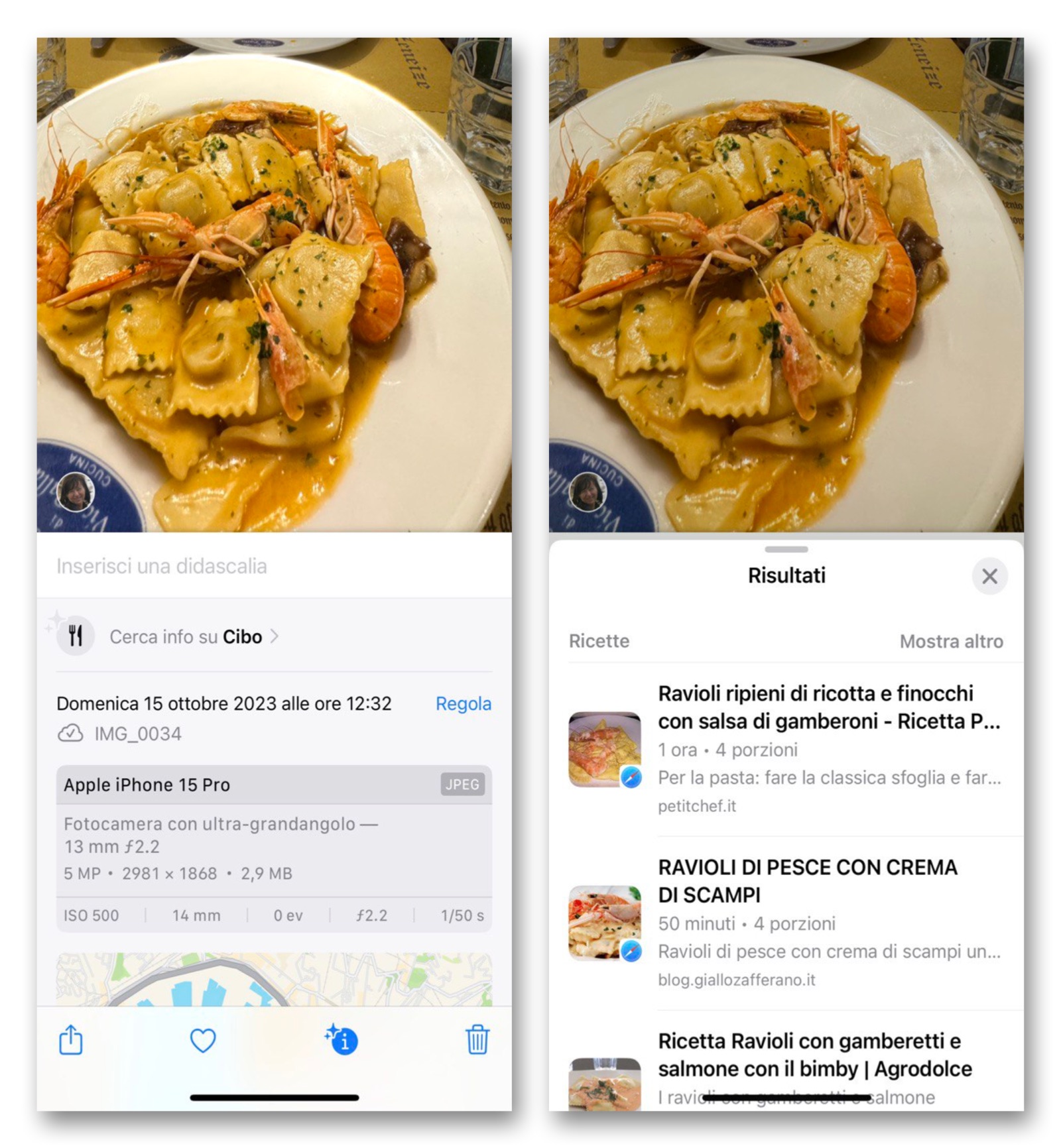This screenshot has width=1061, height=1148.
Task: Delete the photo with the trash icon
Action: (477, 1039)
